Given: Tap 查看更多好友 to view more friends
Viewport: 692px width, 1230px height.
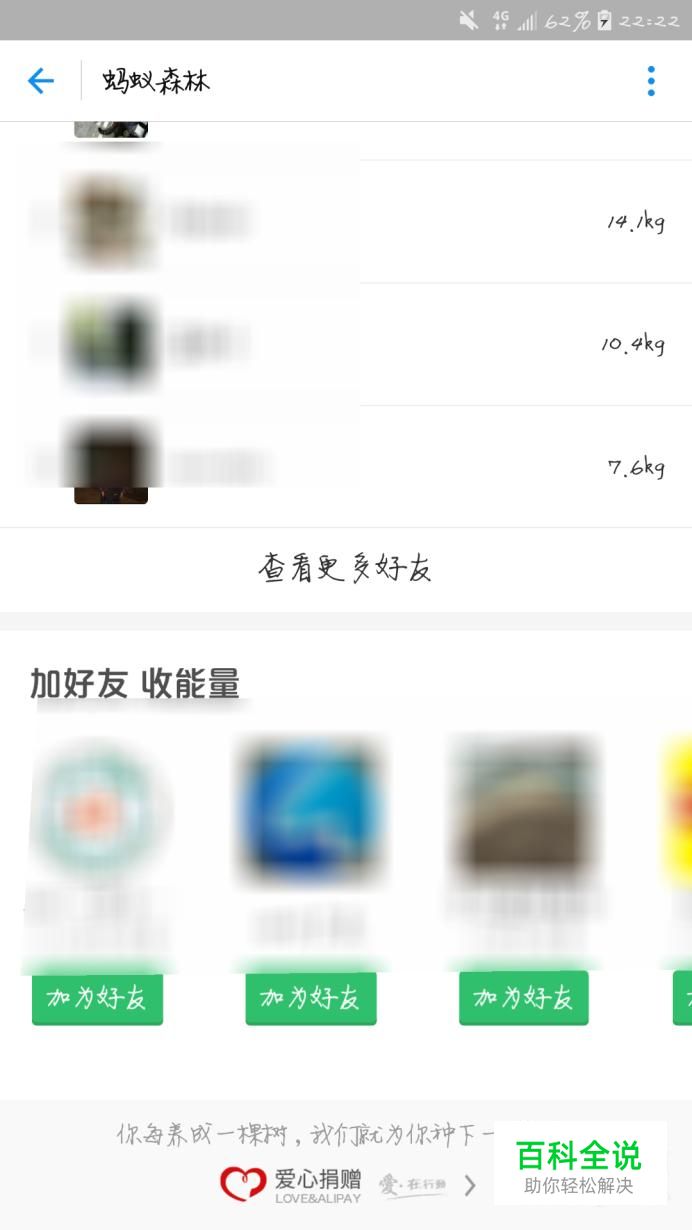Looking at the screenshot, I should [345, 569].
